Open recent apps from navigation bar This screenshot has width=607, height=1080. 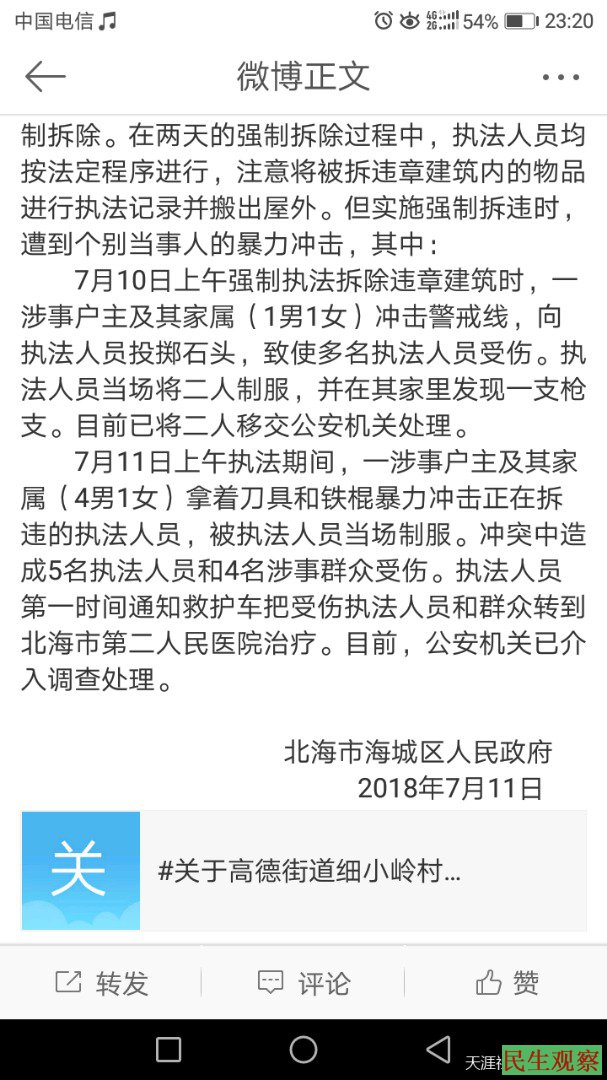click(x=168, y=1049)
